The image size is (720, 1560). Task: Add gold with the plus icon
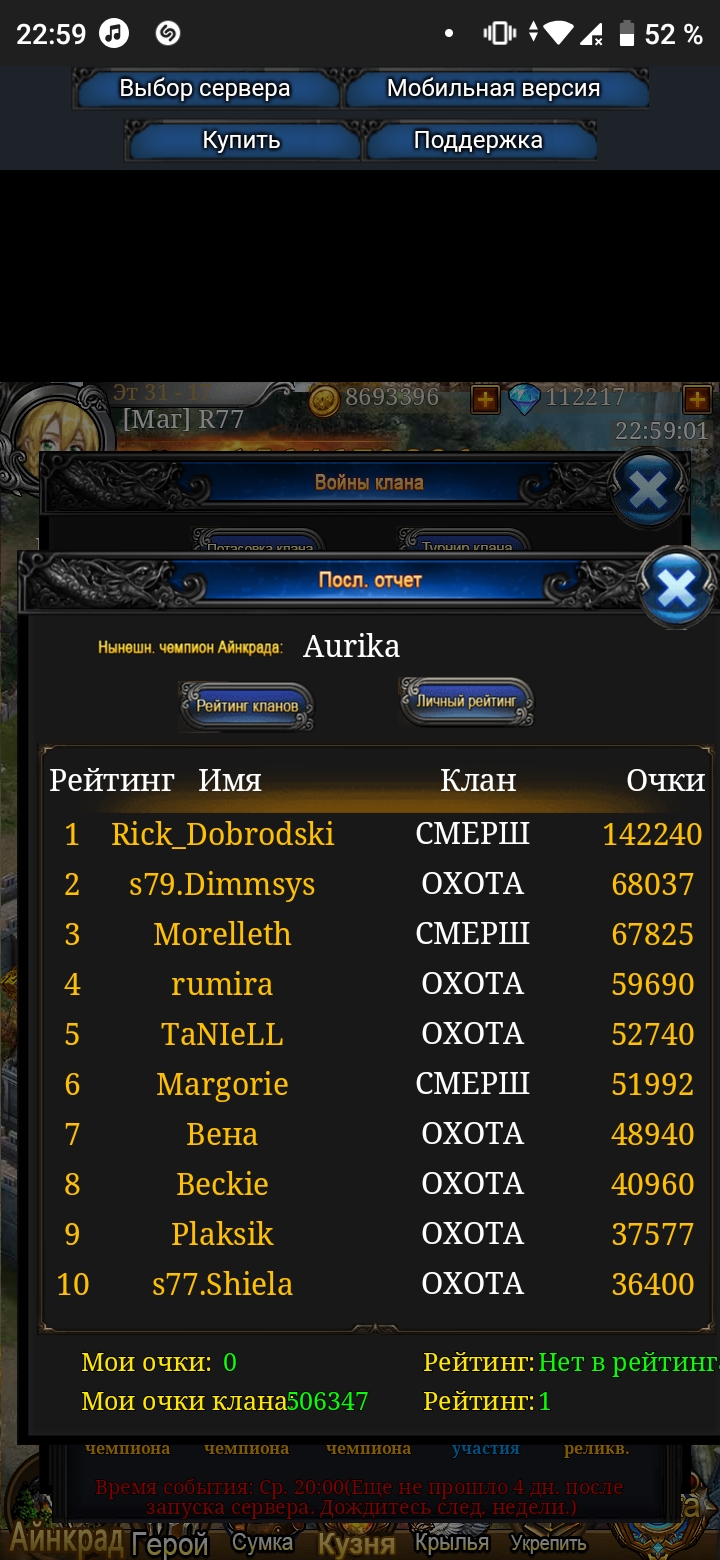(x=485, y=400)
